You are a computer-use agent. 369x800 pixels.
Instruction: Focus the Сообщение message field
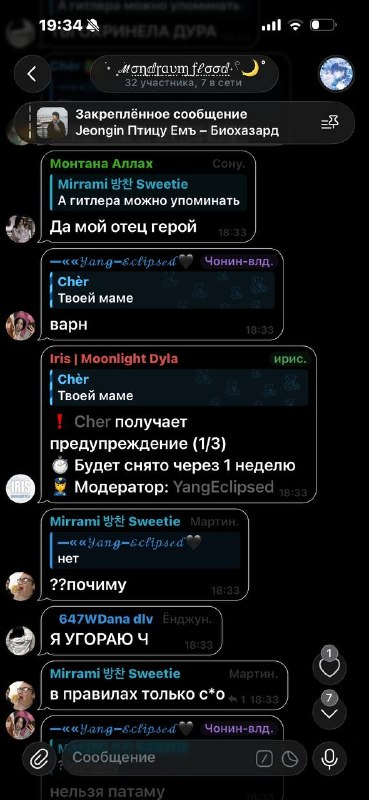(x=163, y=758)
